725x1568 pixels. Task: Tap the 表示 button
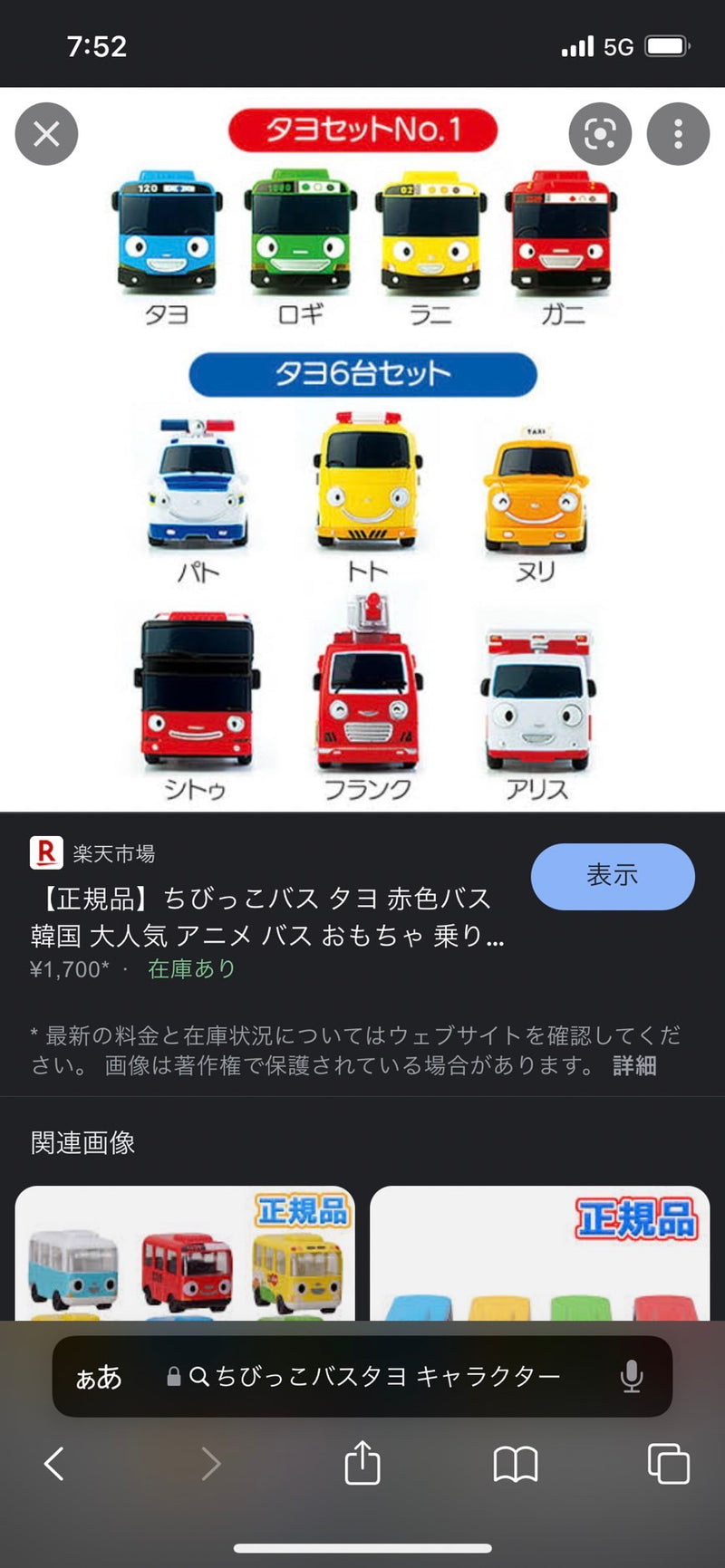pos(613,876)
